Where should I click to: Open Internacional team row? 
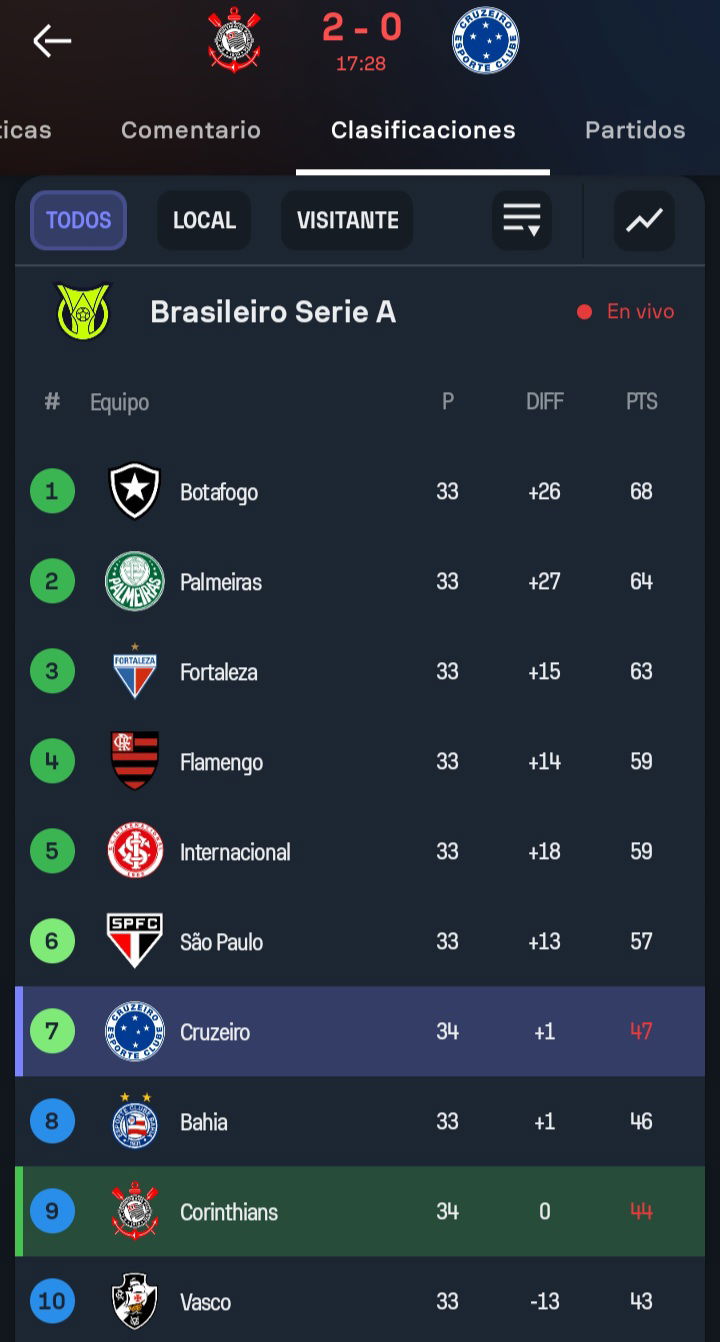coord(360,851)
